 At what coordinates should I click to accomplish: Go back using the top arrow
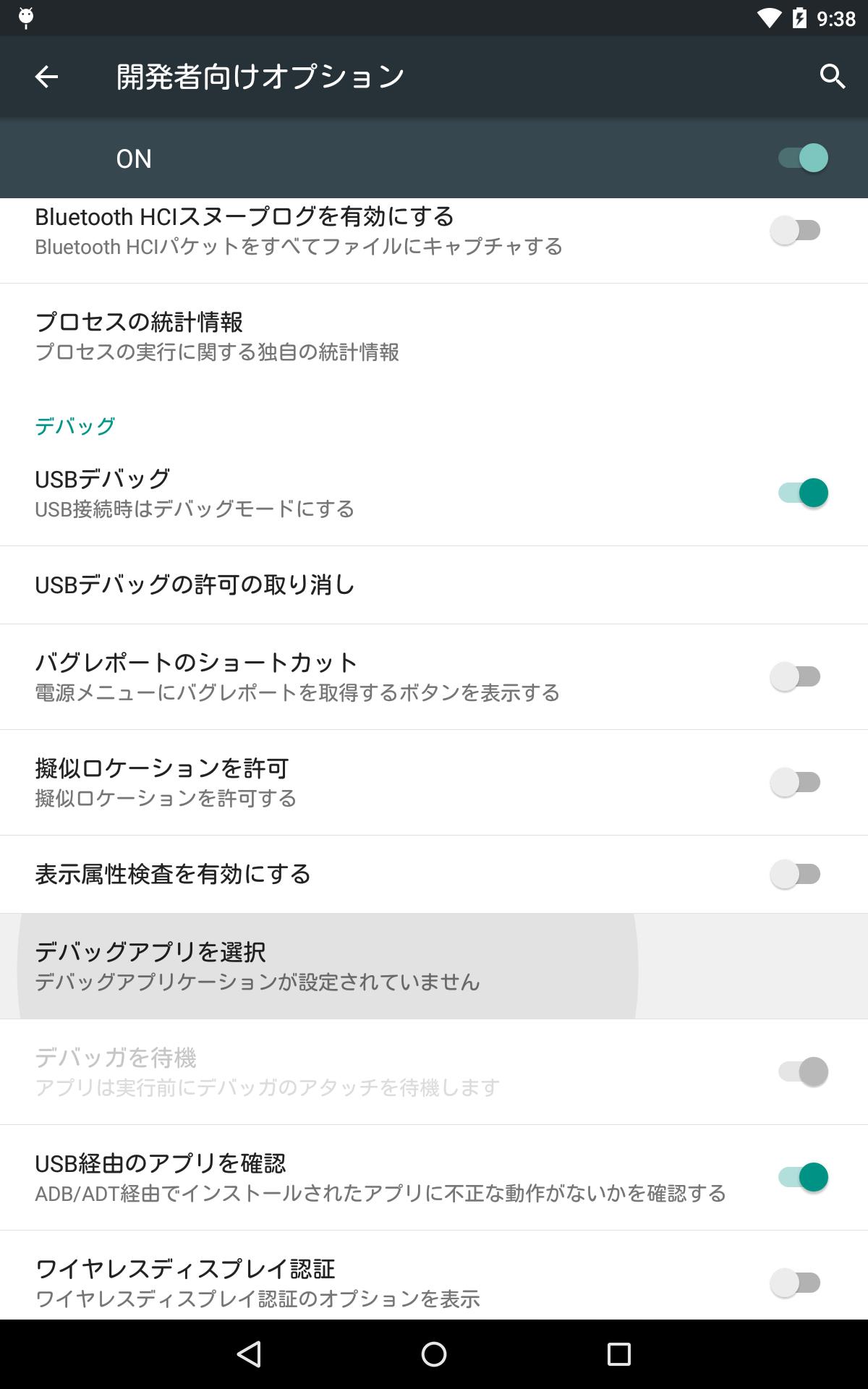pyautogui.click(x=46, y=77)
